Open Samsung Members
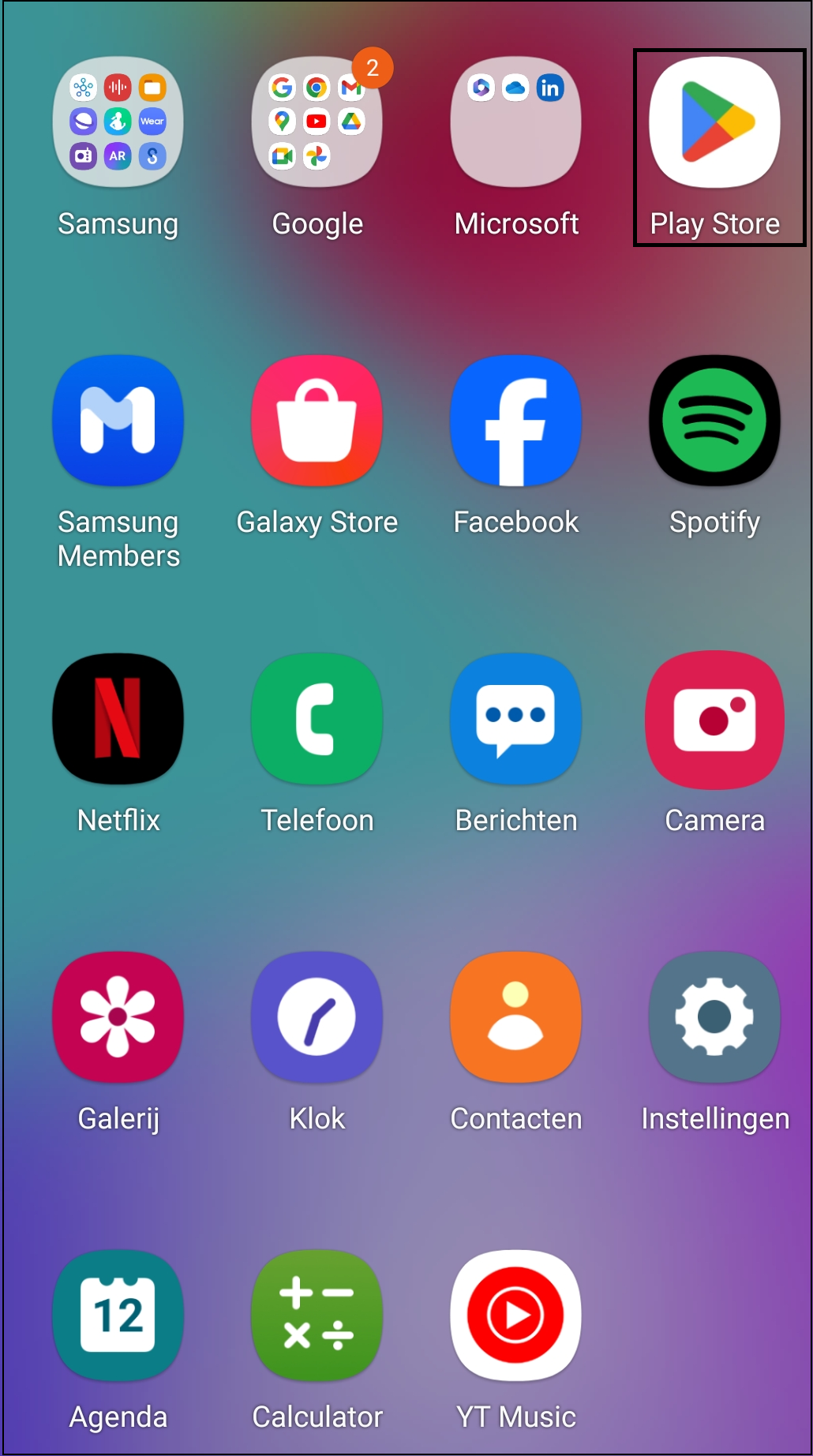This screenshot has height=1456, width=813. click(118, 421)
